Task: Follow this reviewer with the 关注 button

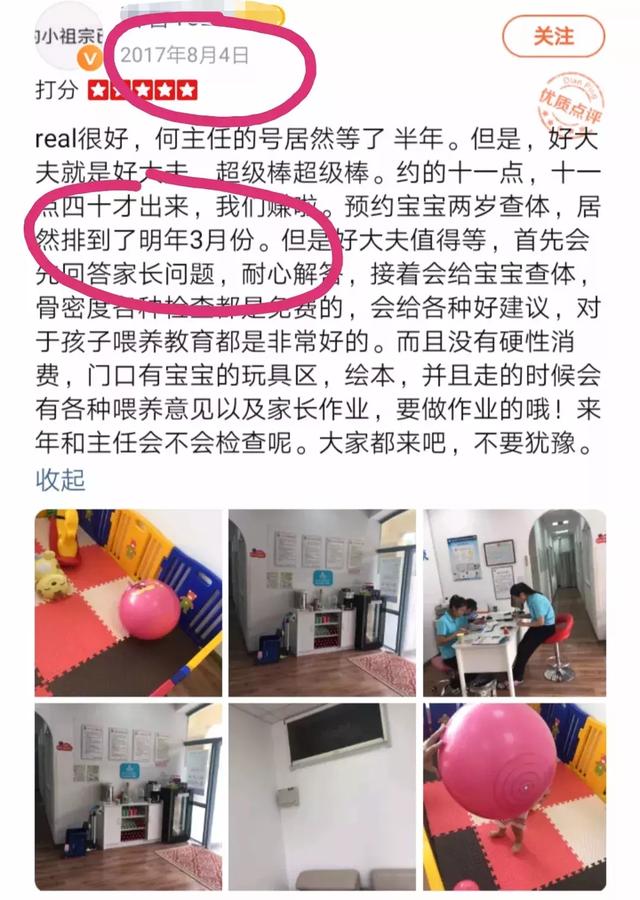Action: click(x=553, y=37)
